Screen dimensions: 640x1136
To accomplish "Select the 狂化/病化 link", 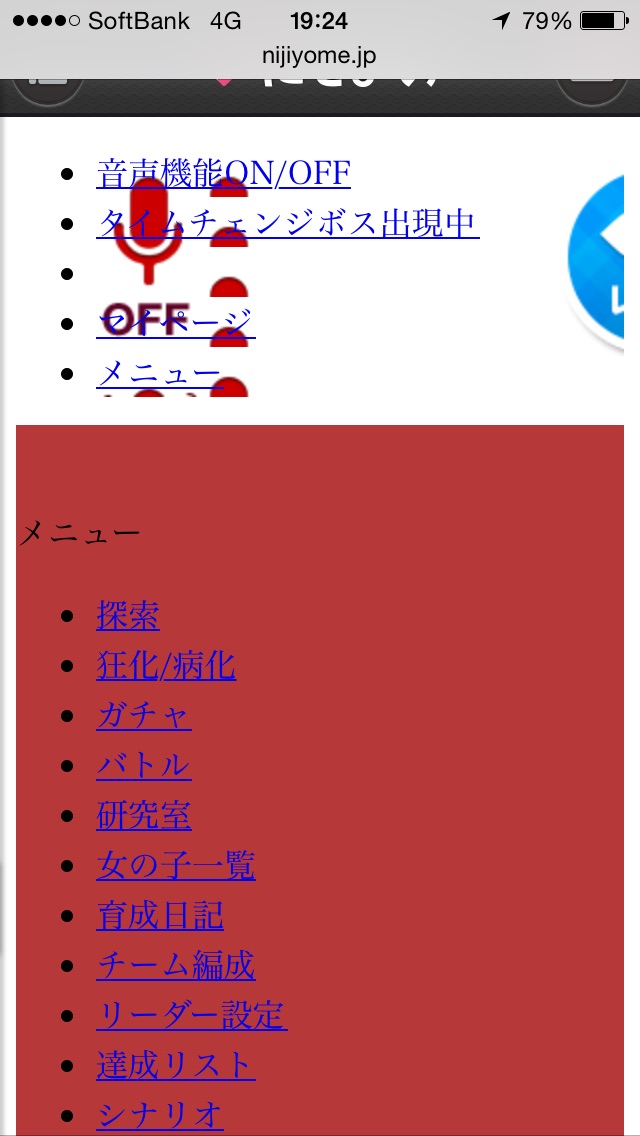I will click(x=166, y=665).
